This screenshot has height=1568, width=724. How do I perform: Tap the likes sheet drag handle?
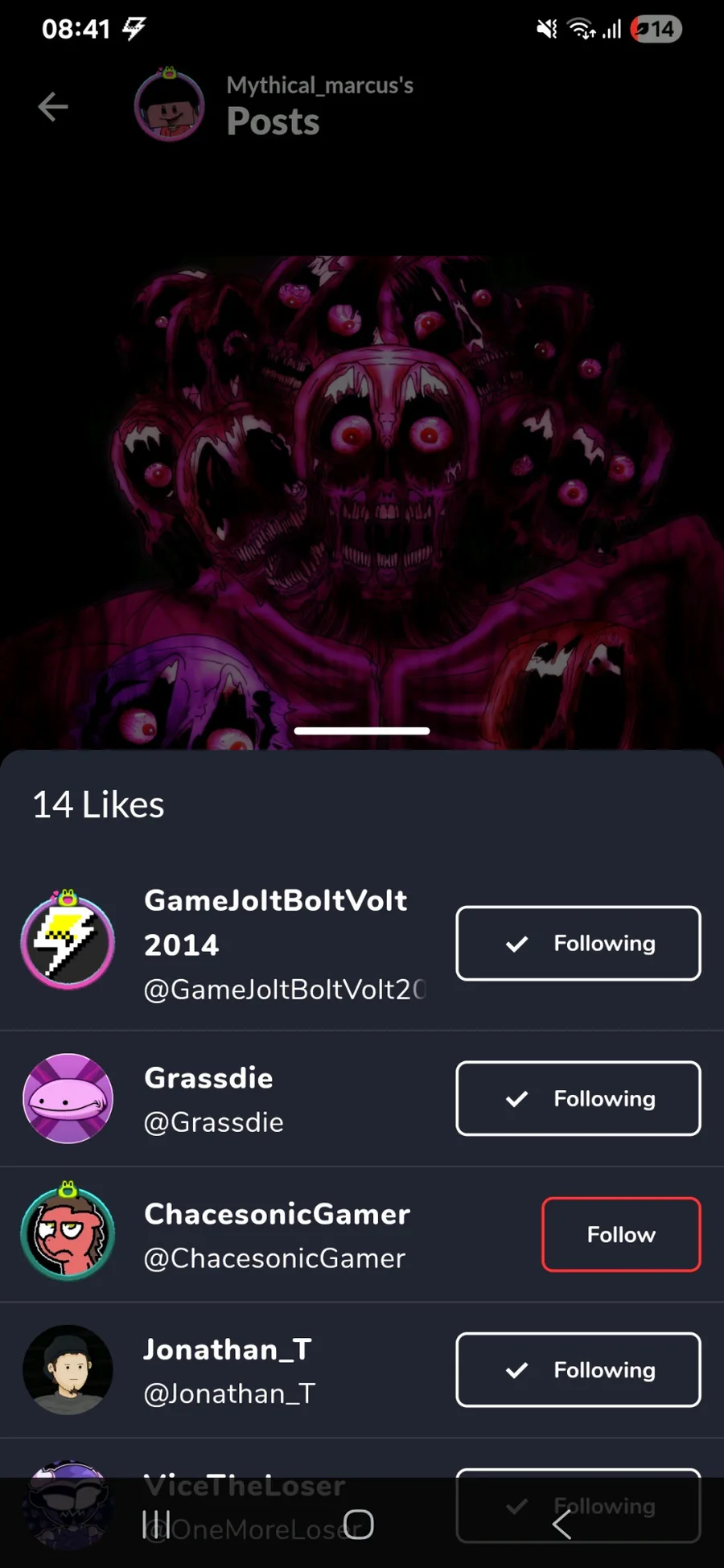(362, 730)
